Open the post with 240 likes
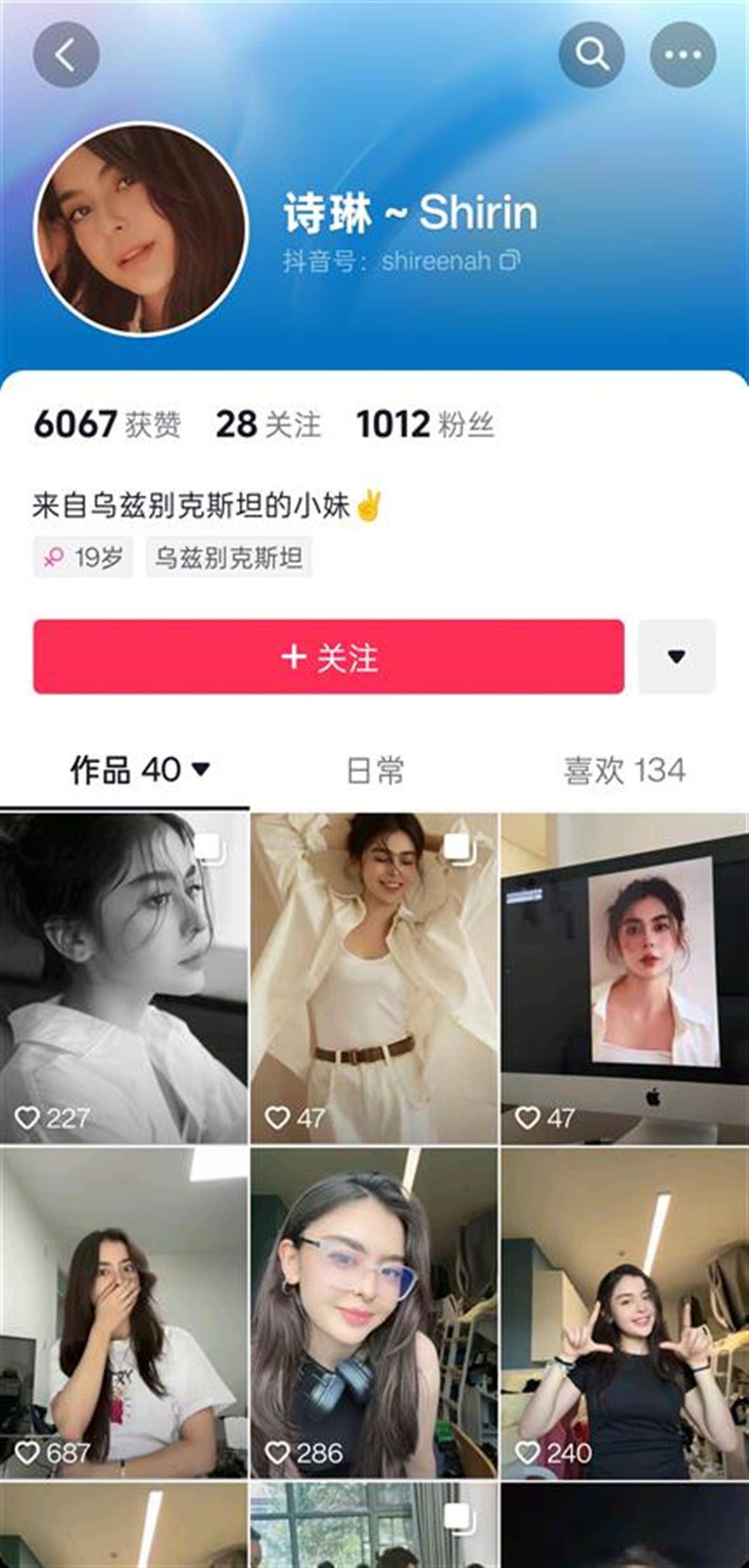 (x=625, y=1313)
